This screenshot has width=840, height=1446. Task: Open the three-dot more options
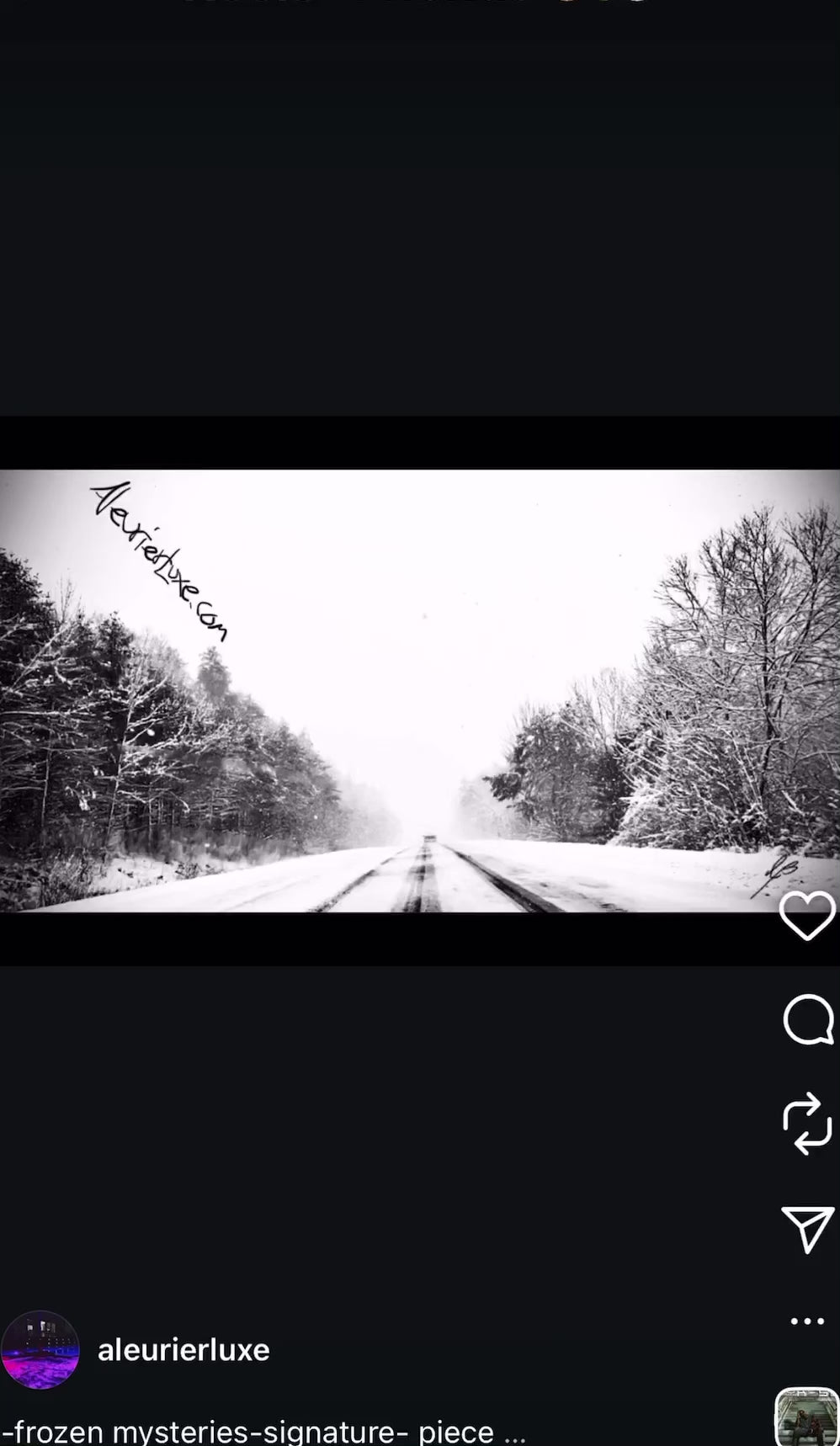click(807, 1321)
